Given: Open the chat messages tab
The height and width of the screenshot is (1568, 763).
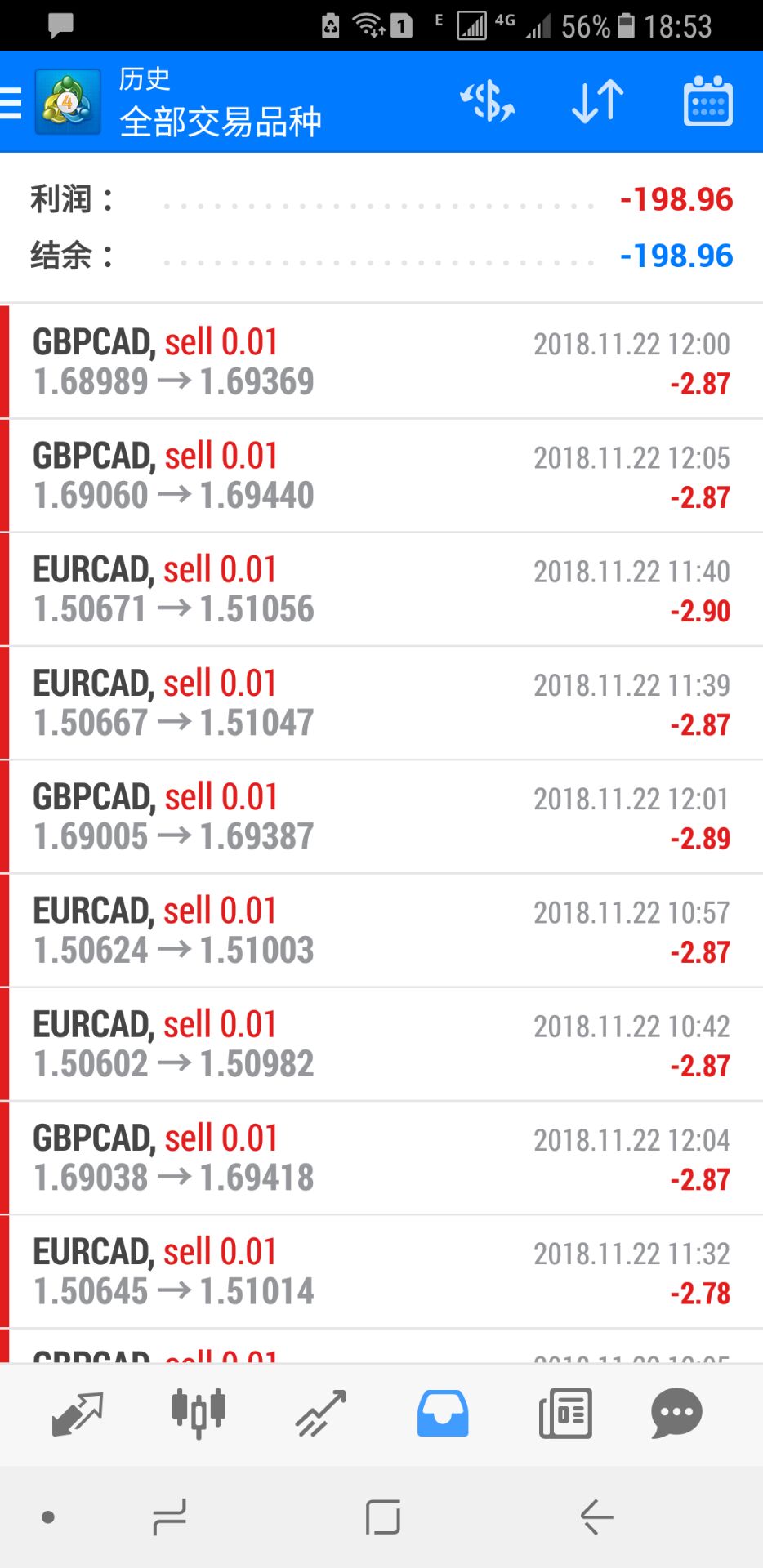Looking at the screenshot, I should click(676, 1414).
